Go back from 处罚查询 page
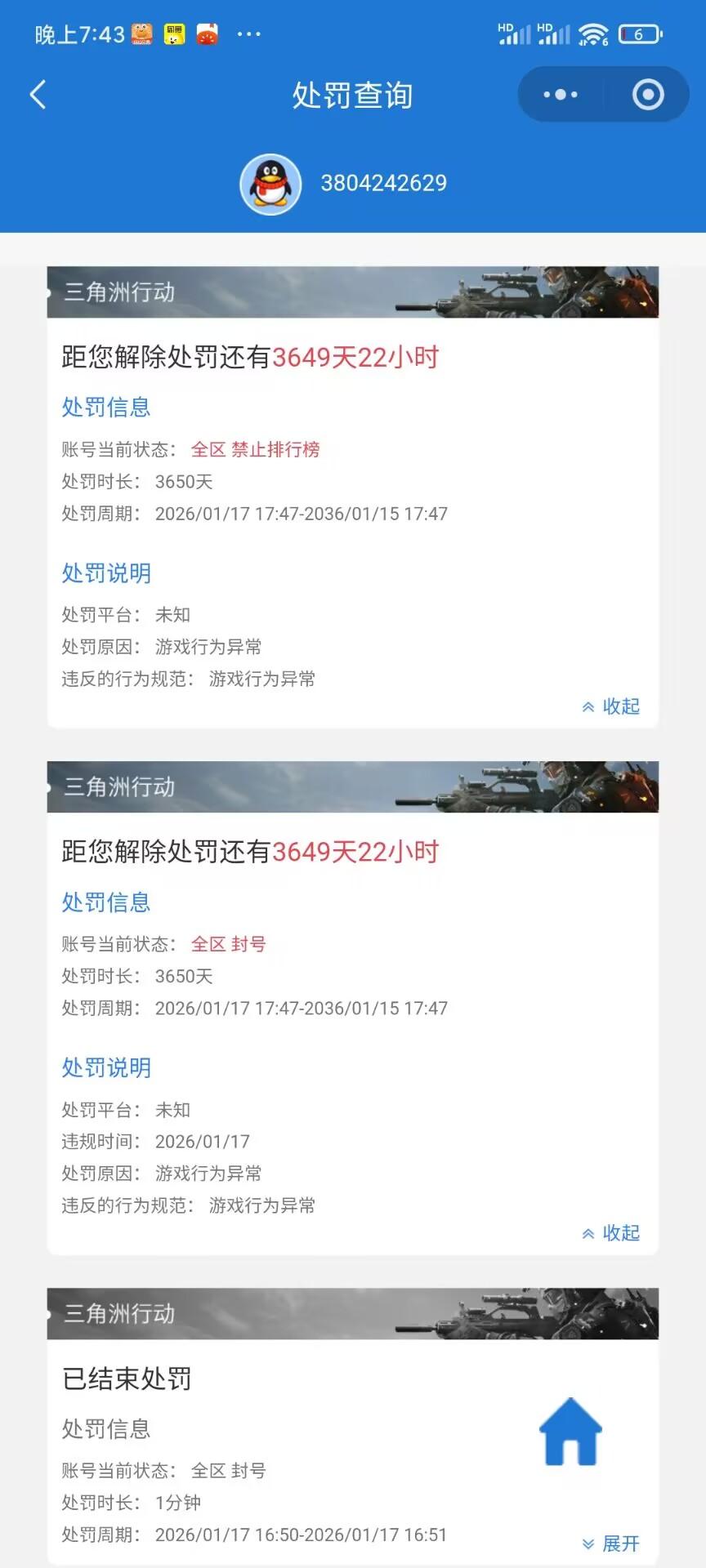This screenshot has width=706, height=1568. click(x=38, y=95)
